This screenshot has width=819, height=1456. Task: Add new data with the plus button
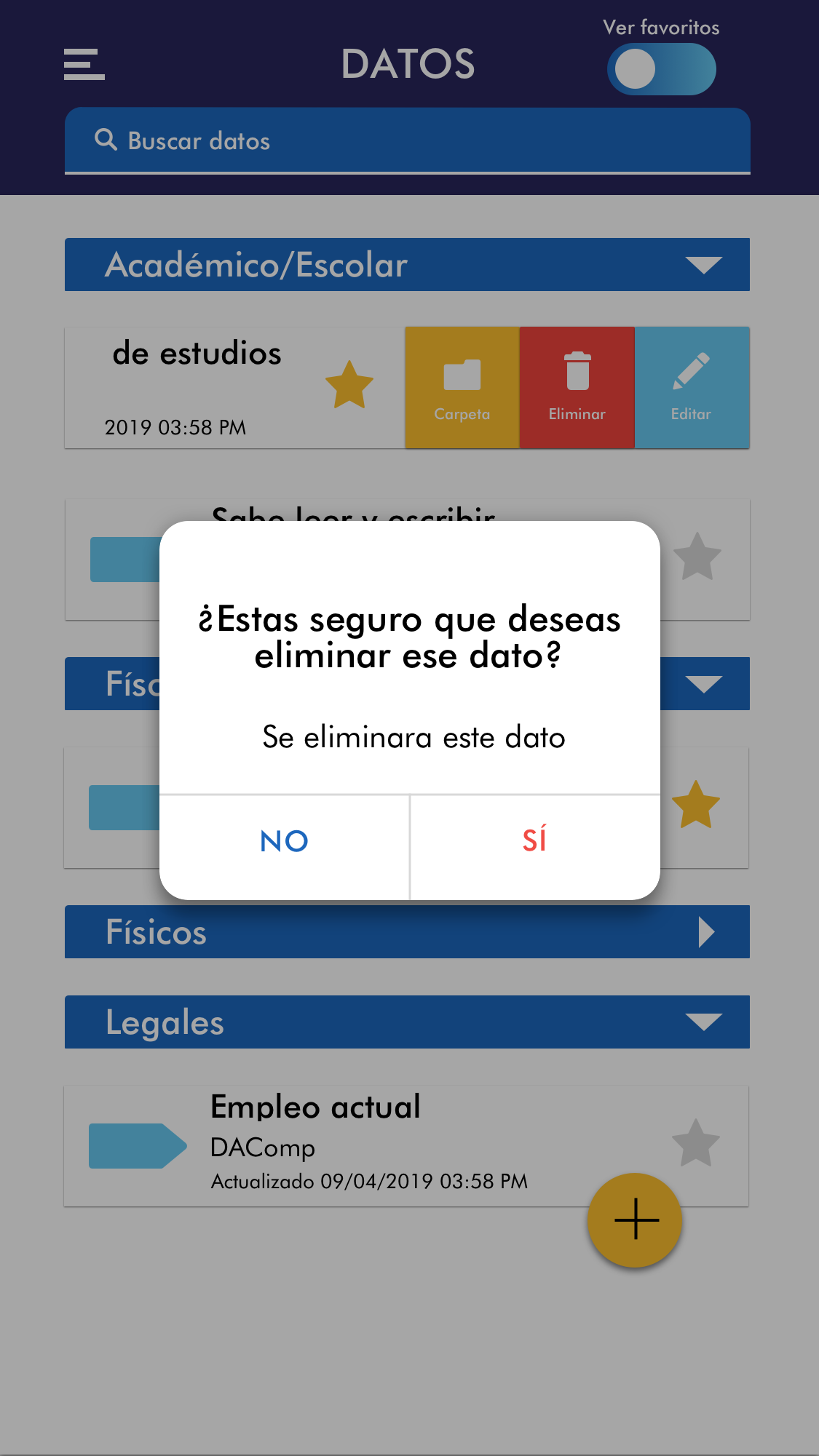click(x=636, y=1220)
